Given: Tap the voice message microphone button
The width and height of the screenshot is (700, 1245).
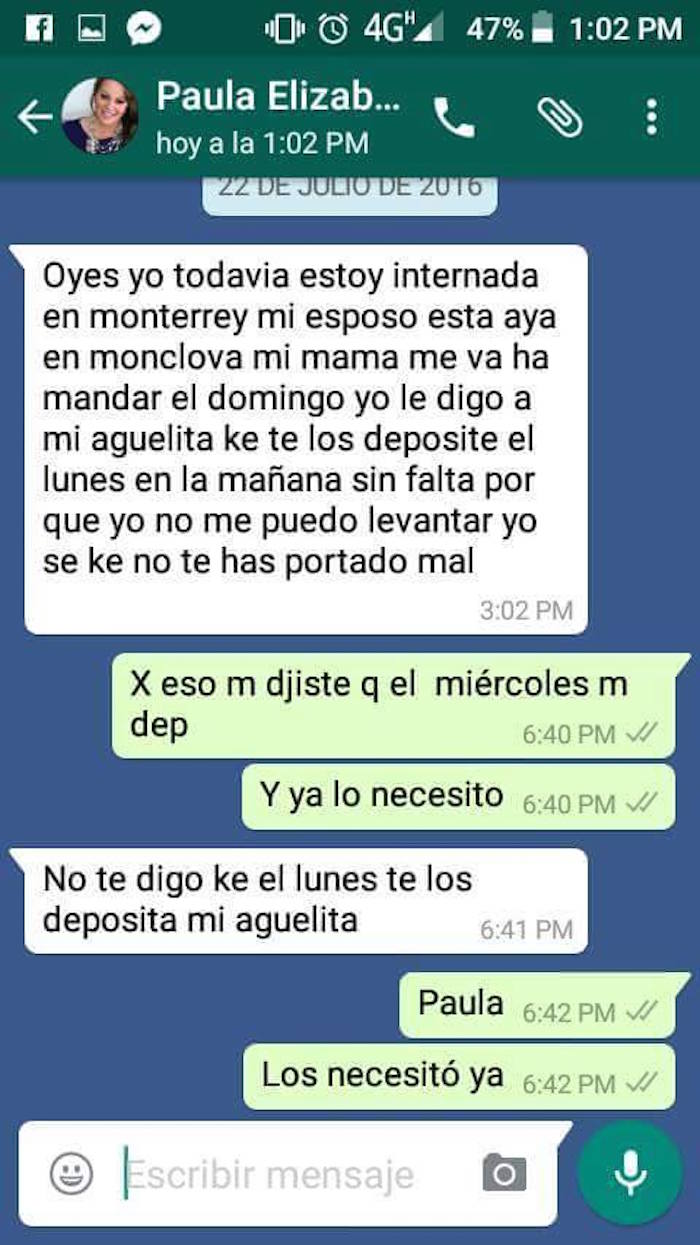Looking at the screenshot, I should [630, 1172].
